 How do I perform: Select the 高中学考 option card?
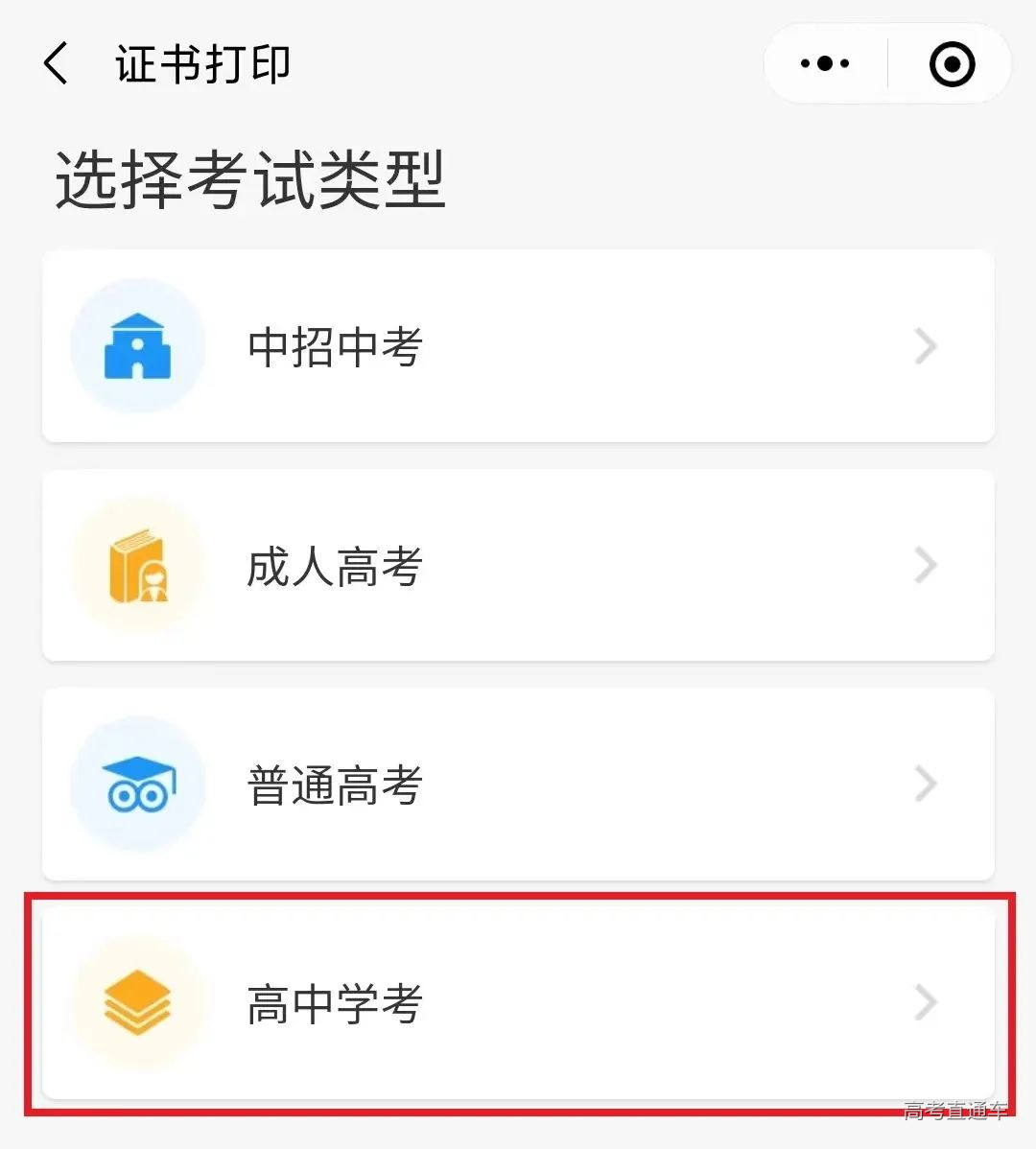(518, 1002)
